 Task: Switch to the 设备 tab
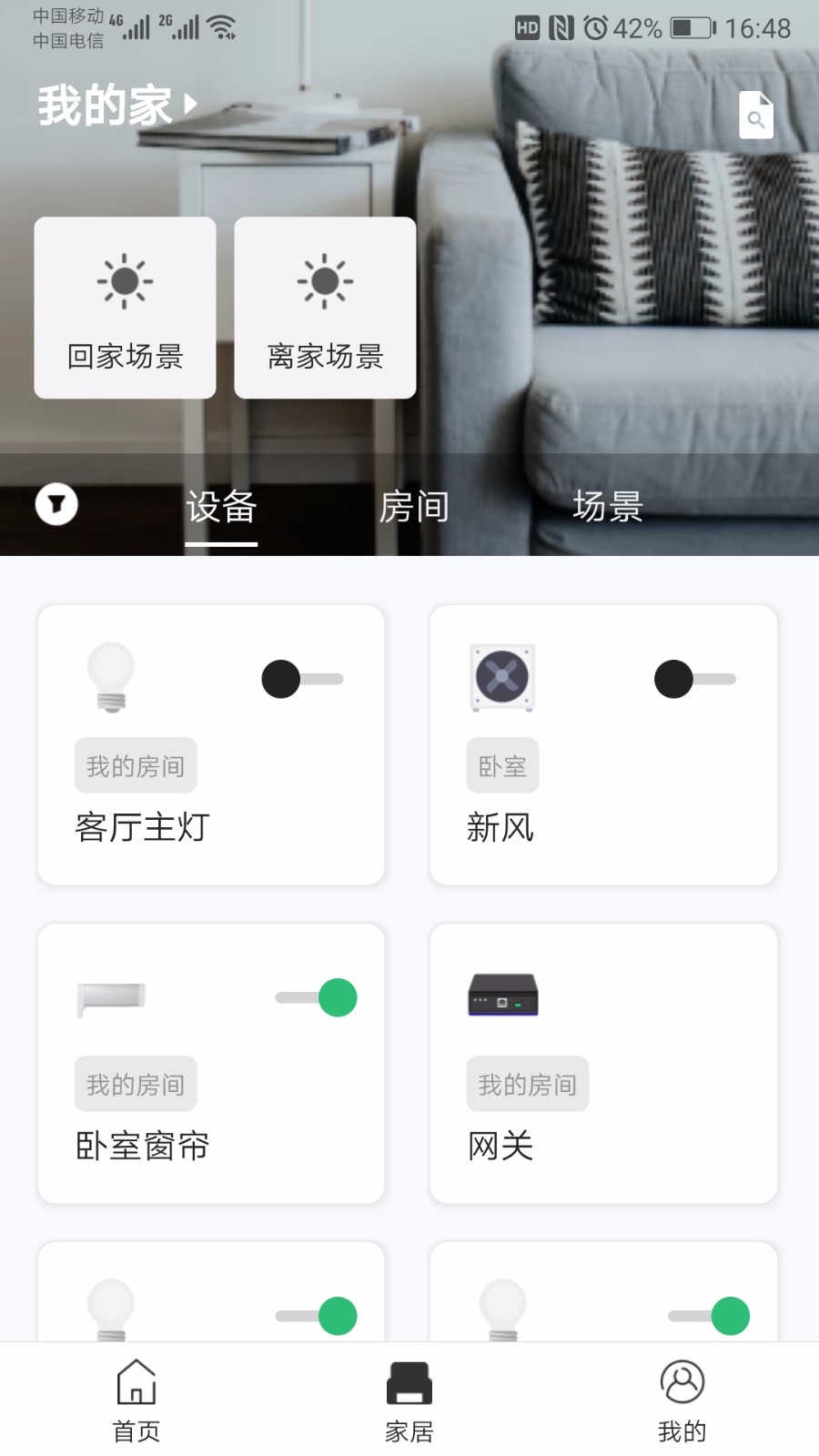tap(221, 507)
